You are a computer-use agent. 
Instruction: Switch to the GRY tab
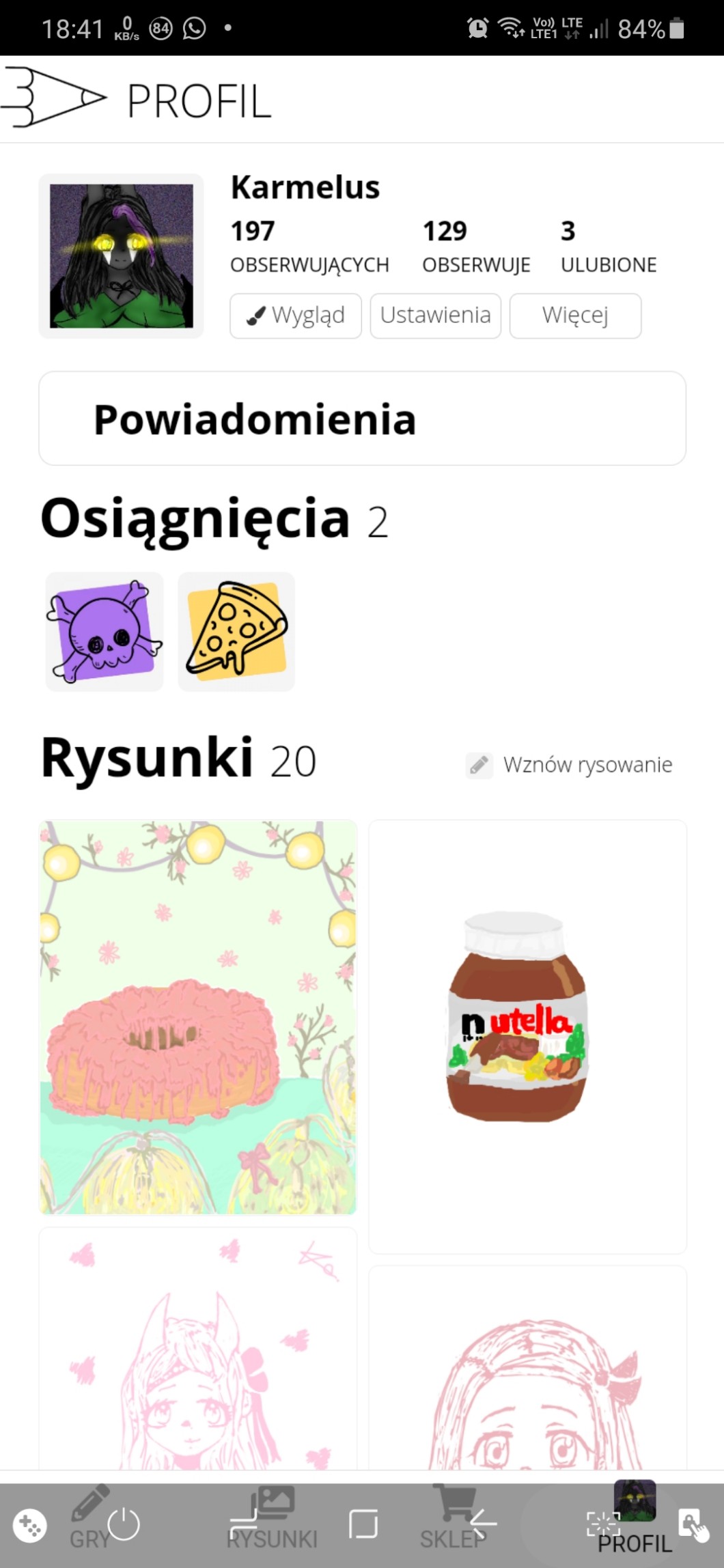tap(90, 1520)
